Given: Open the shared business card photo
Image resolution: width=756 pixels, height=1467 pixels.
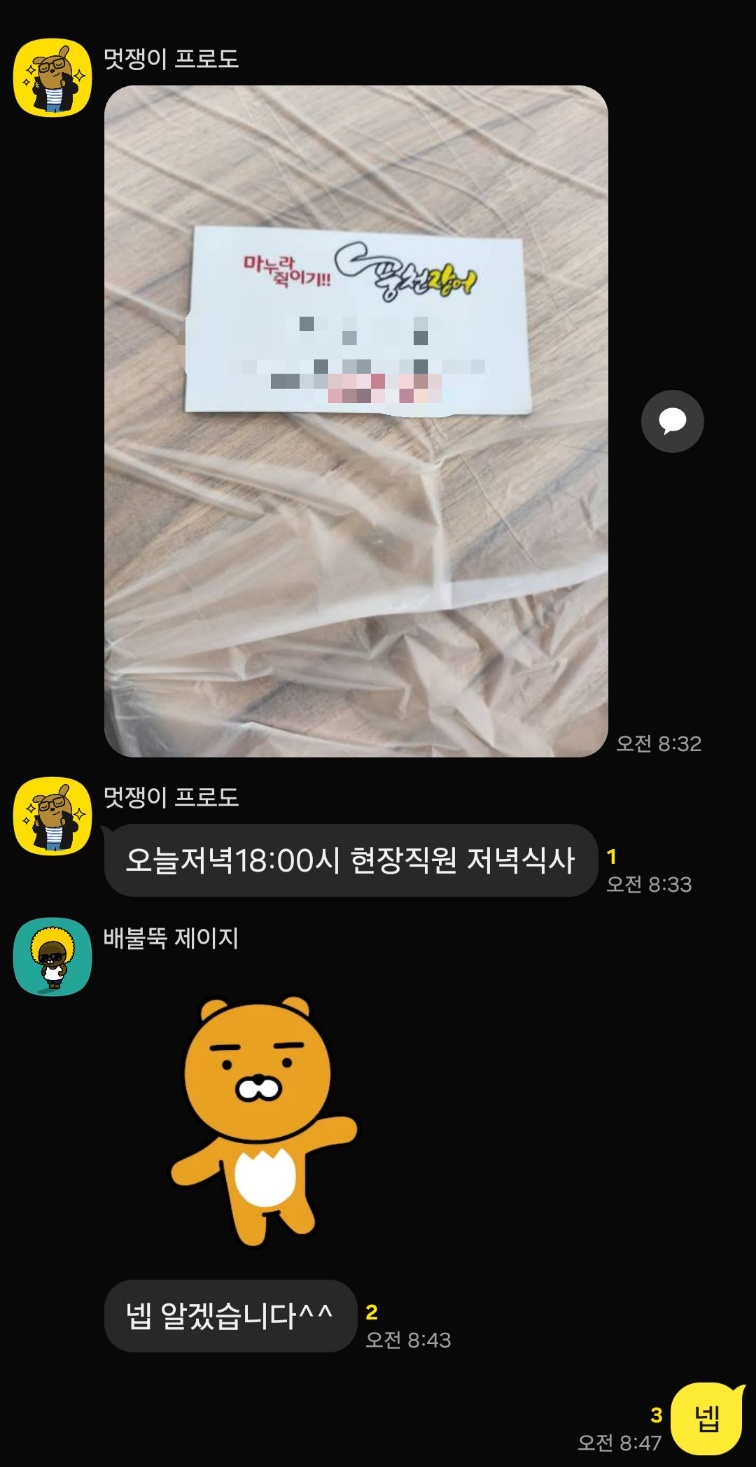Looking at the screenshot, I should [x=356, y=420].
